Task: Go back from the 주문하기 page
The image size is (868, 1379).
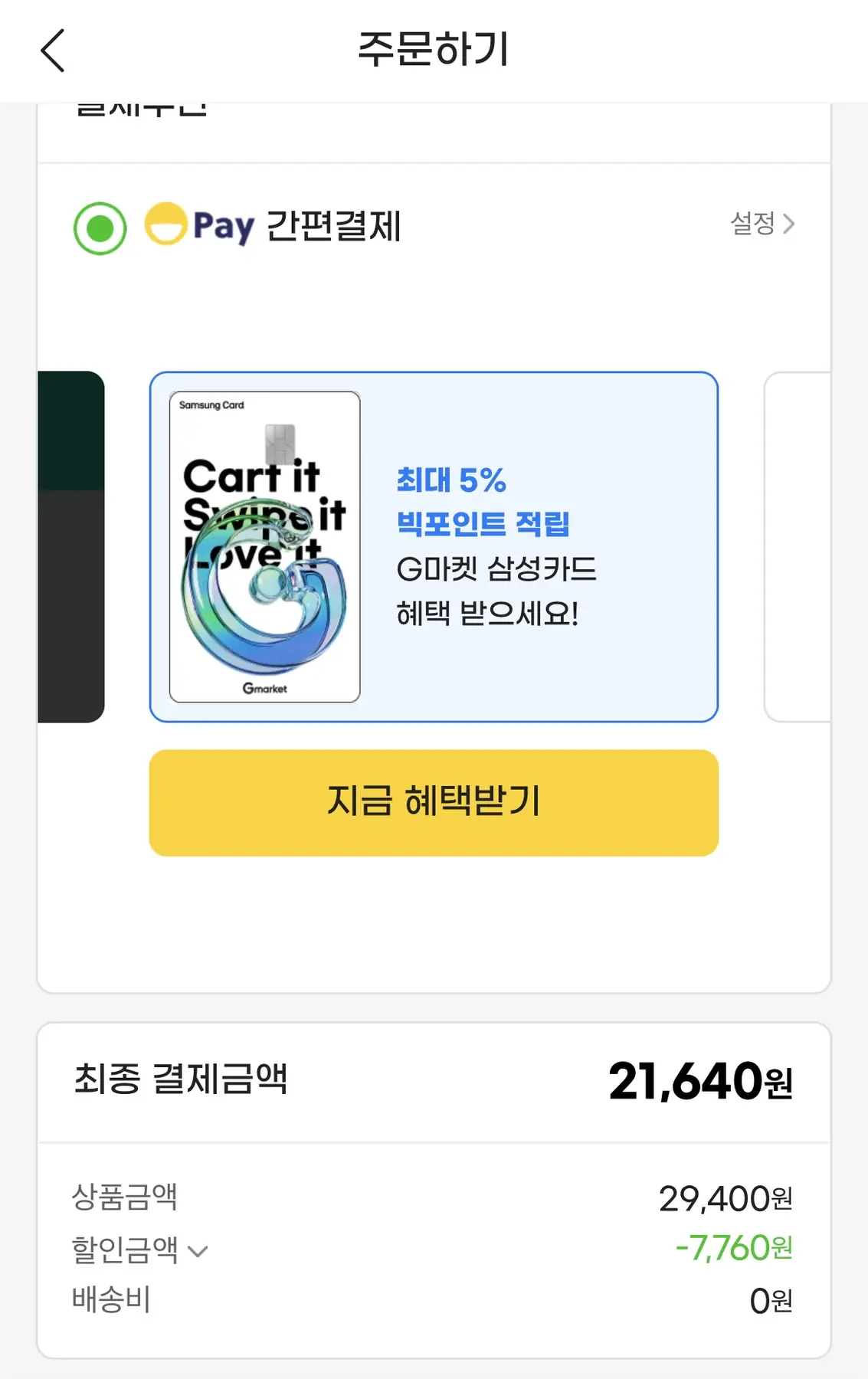Action: click(52, 51)
